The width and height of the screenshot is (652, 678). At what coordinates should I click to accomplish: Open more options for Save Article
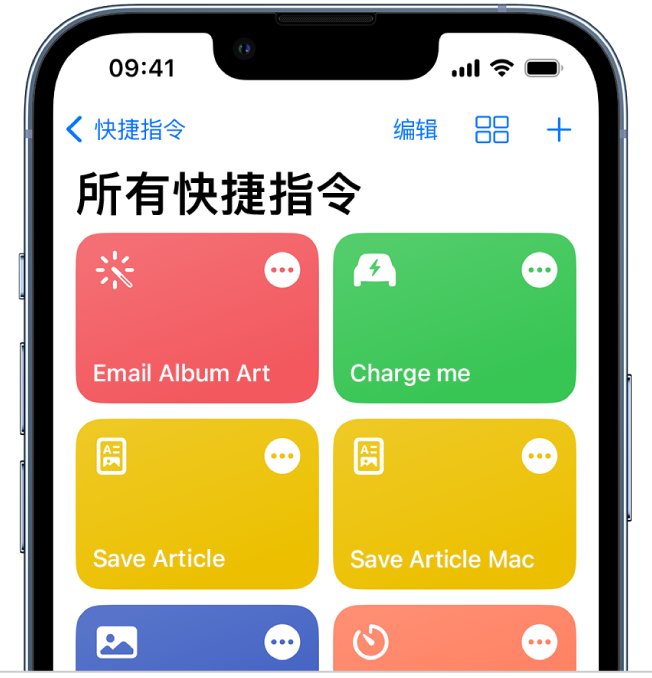tap(282, 456)
